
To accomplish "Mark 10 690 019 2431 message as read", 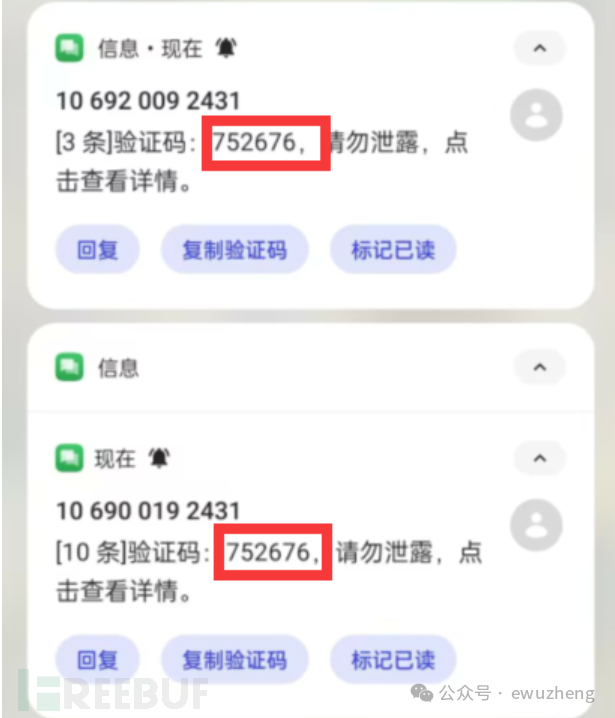I will click(392, 659).
